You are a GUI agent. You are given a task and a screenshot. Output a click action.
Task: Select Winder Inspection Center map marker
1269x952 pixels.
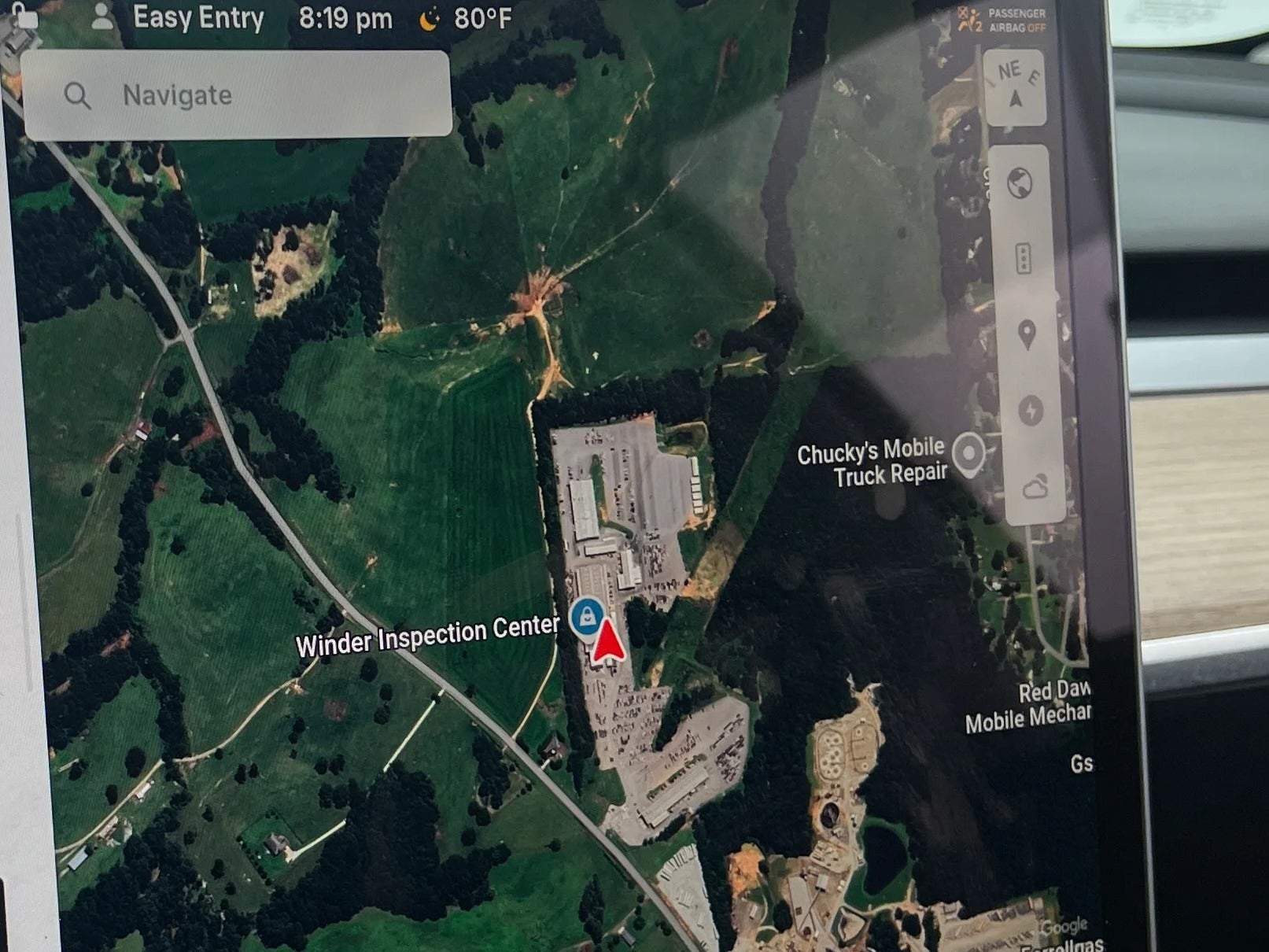(587, 617)
